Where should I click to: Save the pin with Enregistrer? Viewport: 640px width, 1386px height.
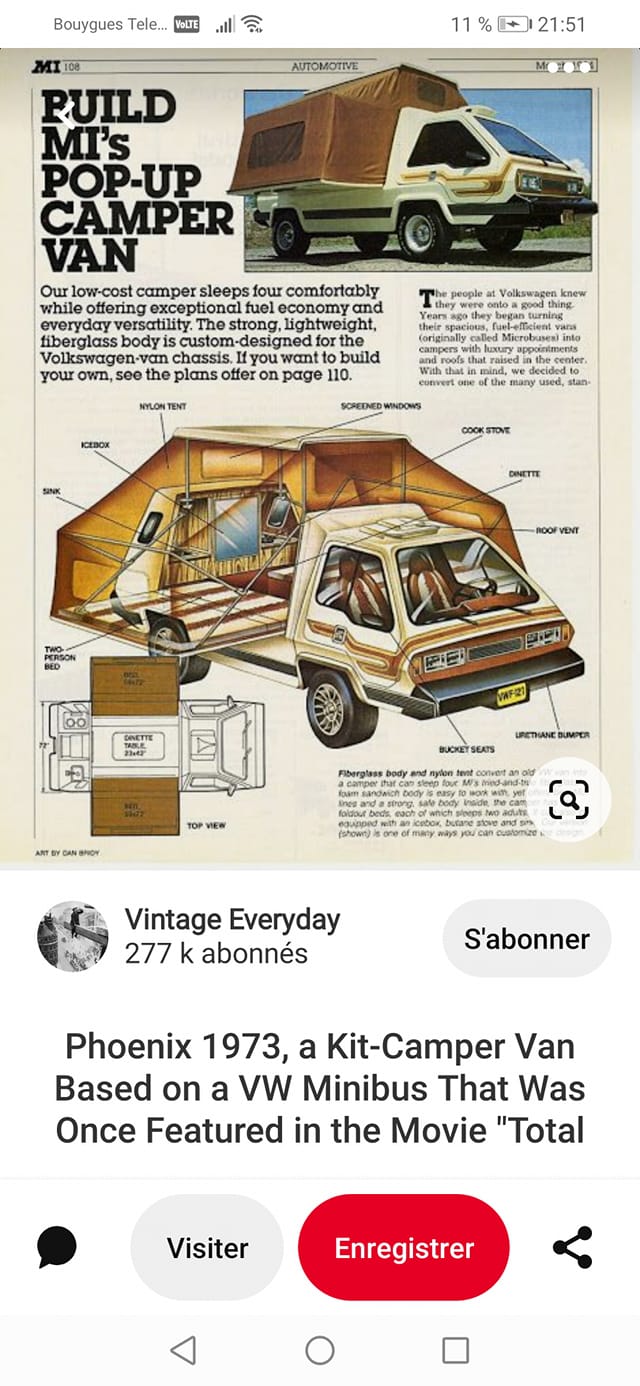[x=404, y=1248]
